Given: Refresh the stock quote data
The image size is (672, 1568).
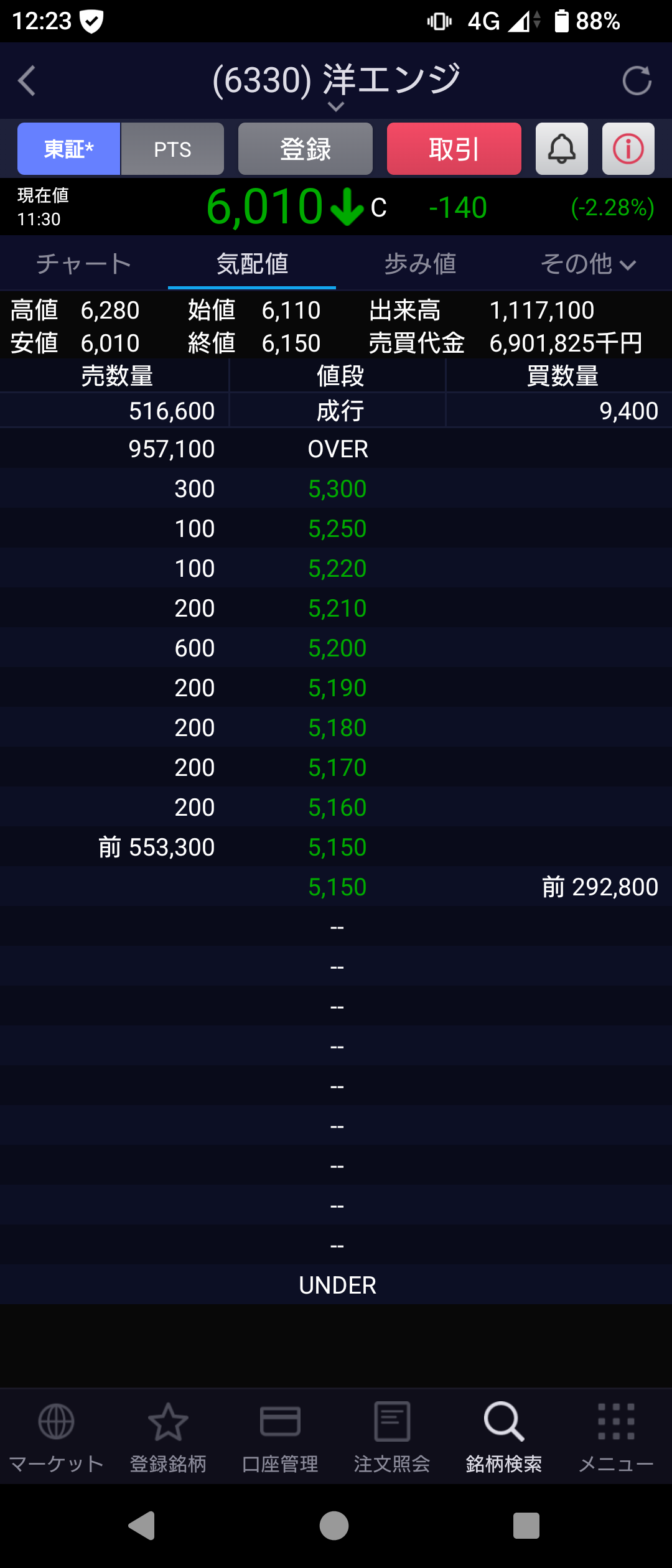Looking at the screenshot, I should tap(637, 81).
